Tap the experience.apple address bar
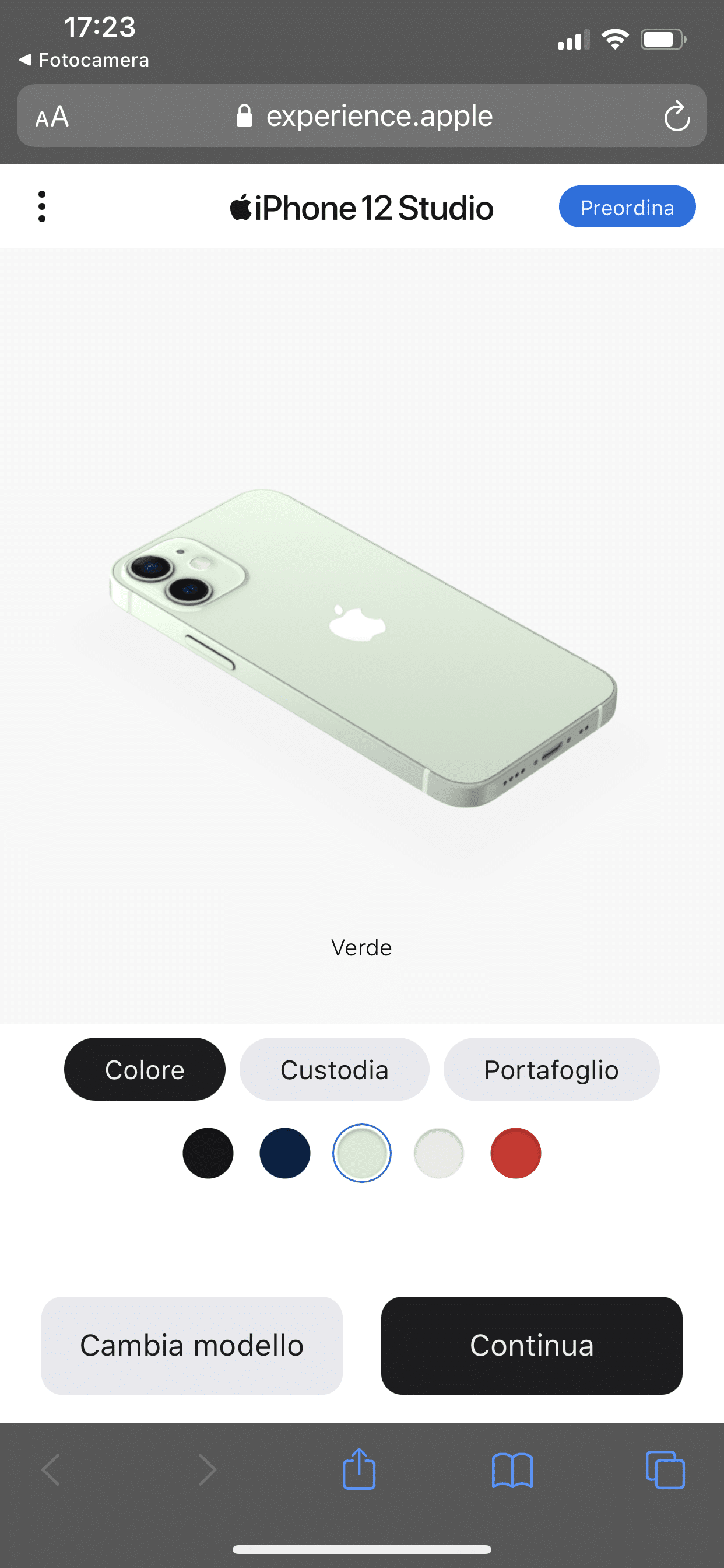724x1568 pixels. [x=364, y=116]
